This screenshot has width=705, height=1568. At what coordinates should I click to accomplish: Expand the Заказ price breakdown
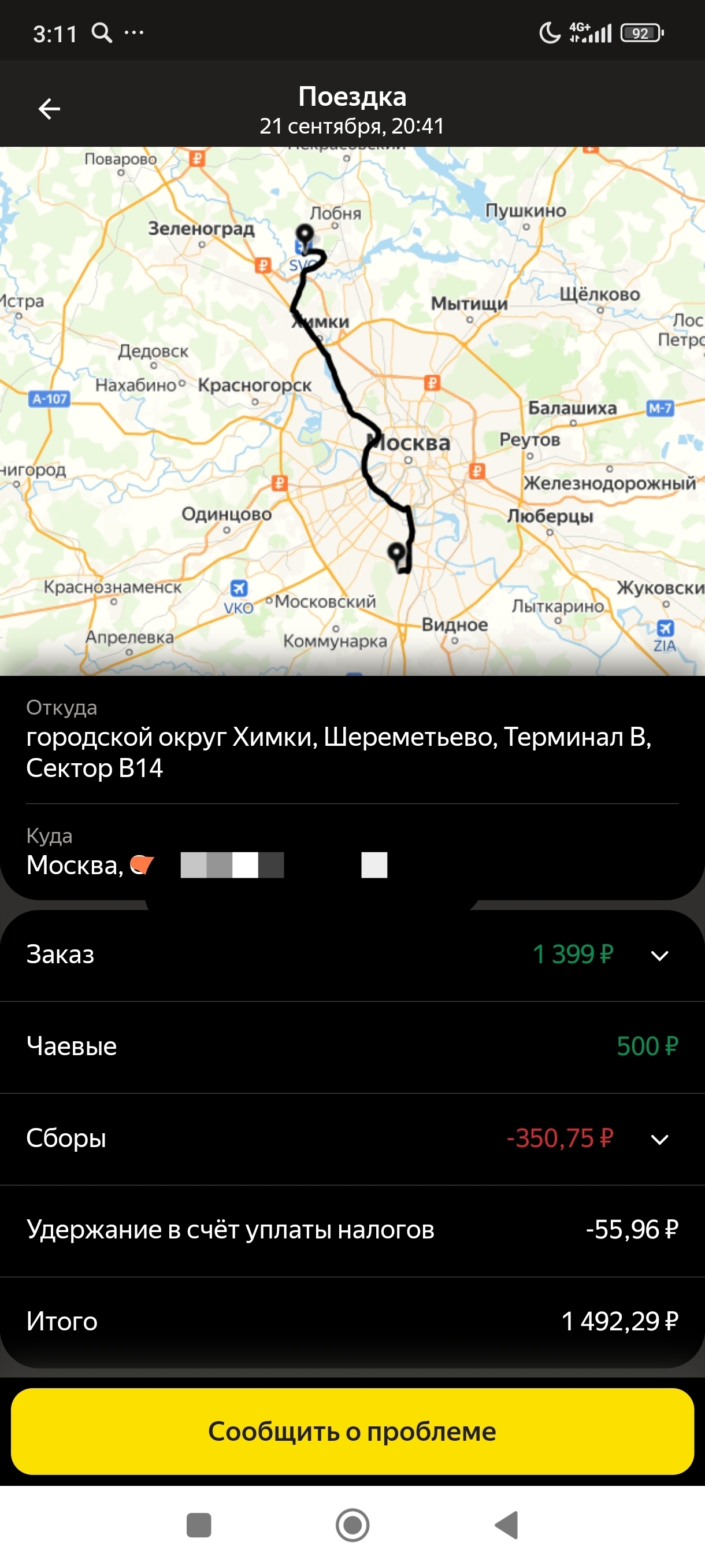point(659,955)
